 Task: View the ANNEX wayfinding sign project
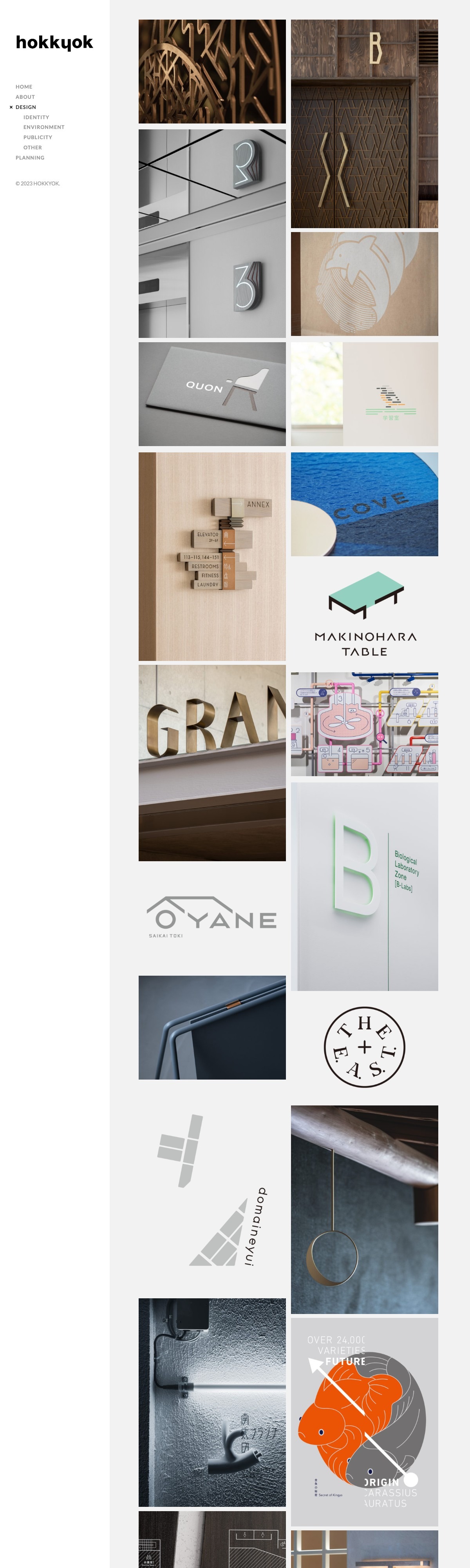coord(211,556)
